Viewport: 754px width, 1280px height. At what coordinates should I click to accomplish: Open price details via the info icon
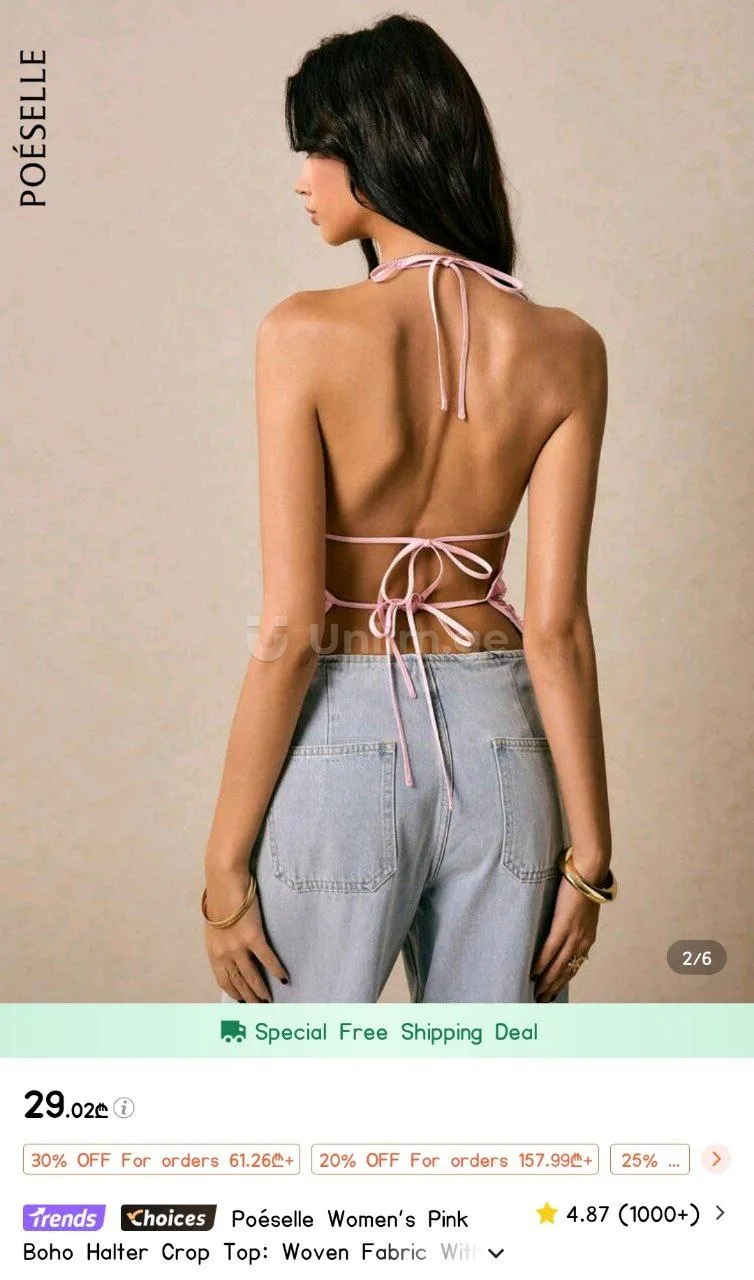pyautogui.click(x=124, y=1108)
